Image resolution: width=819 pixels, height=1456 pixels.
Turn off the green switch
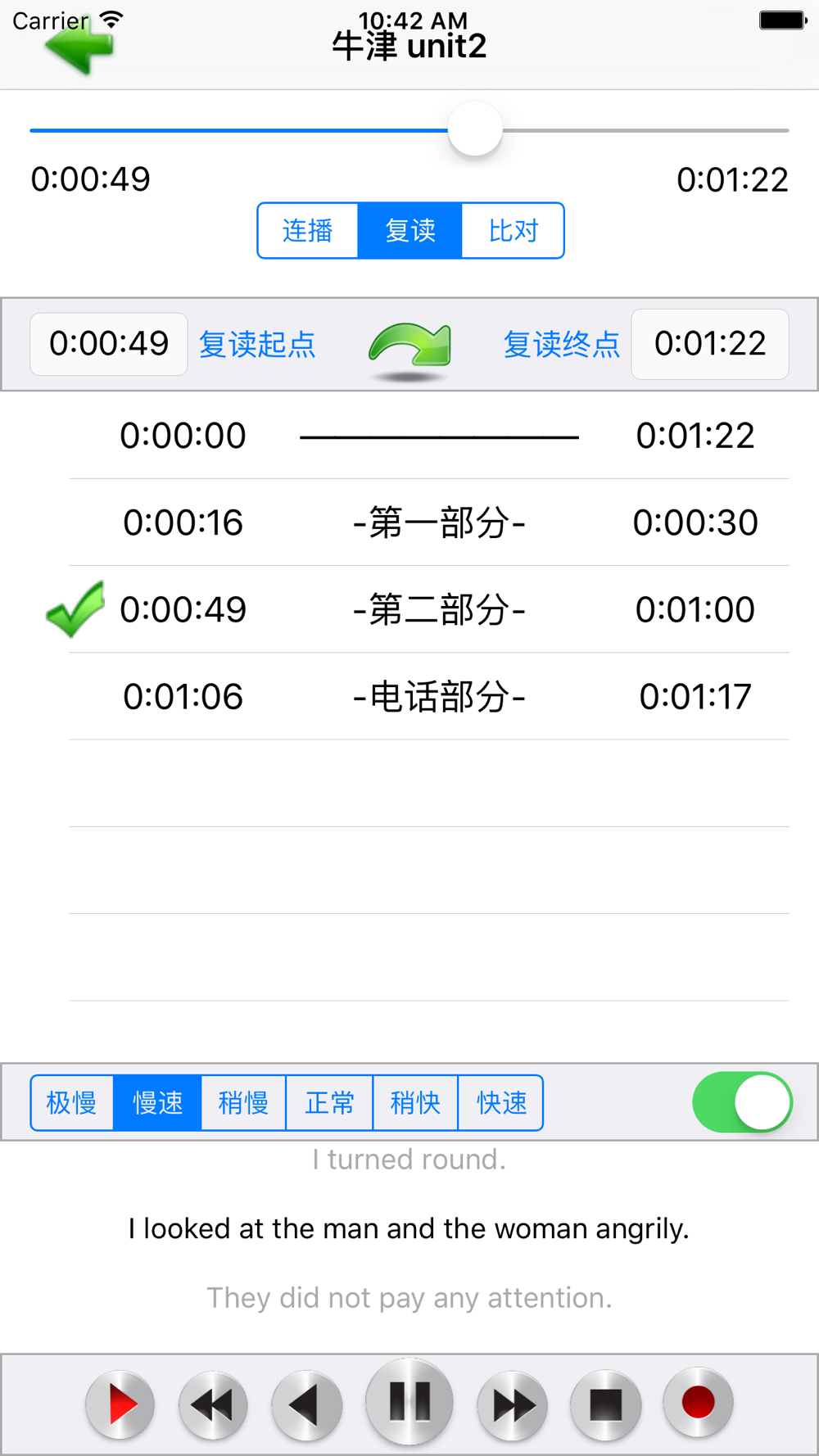742,1103
